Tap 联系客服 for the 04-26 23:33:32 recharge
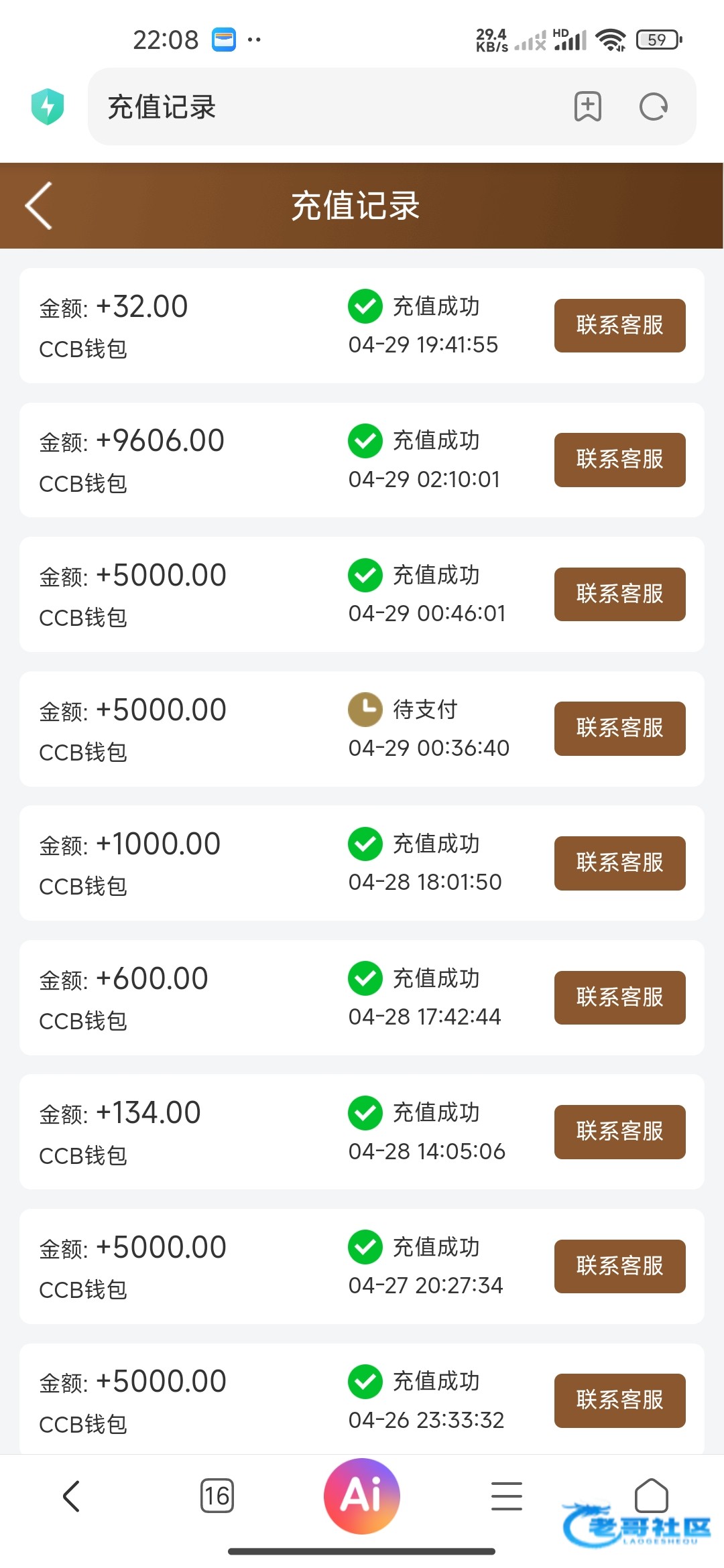This screenshot has width=724, height=1568. tap(619, 1400)
